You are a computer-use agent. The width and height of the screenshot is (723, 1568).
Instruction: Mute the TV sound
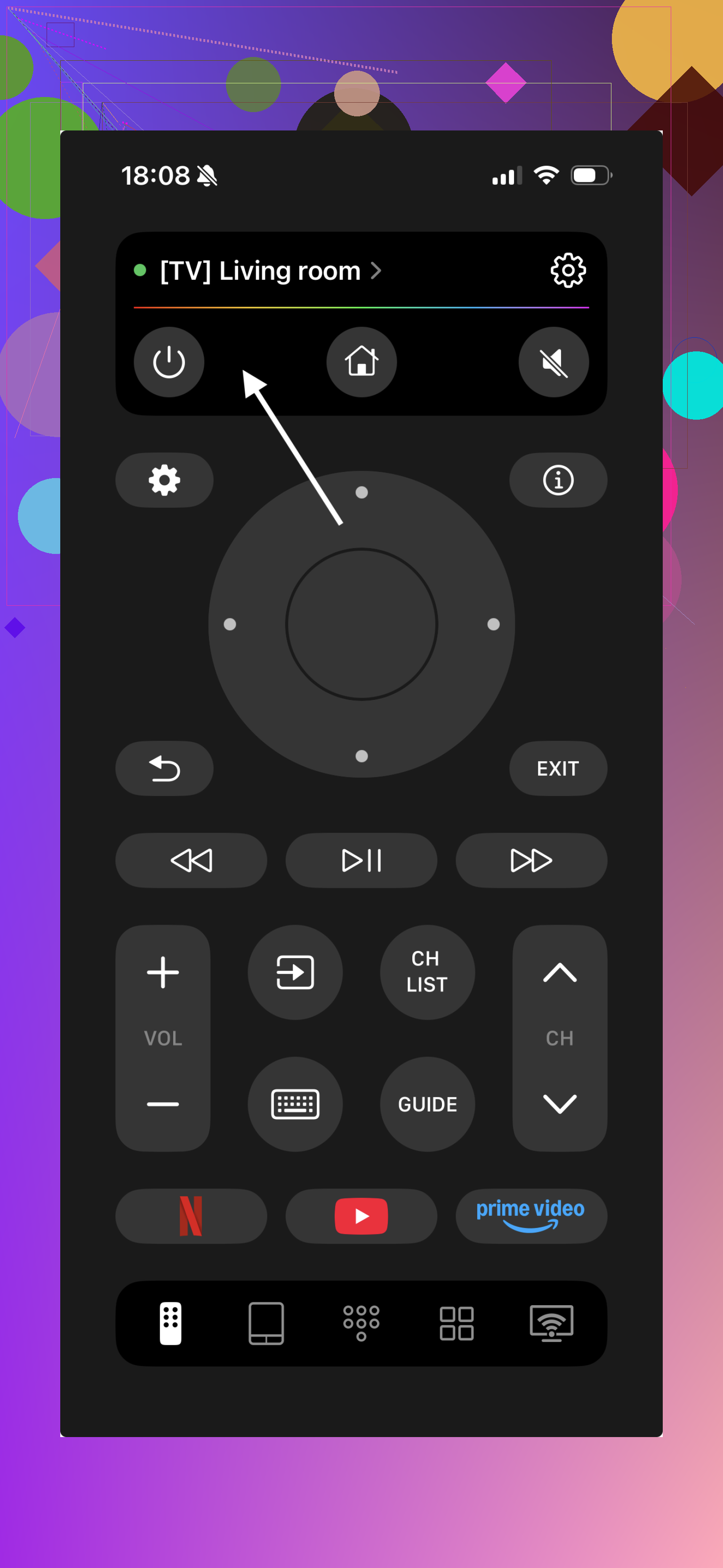(x=554, y=362)
